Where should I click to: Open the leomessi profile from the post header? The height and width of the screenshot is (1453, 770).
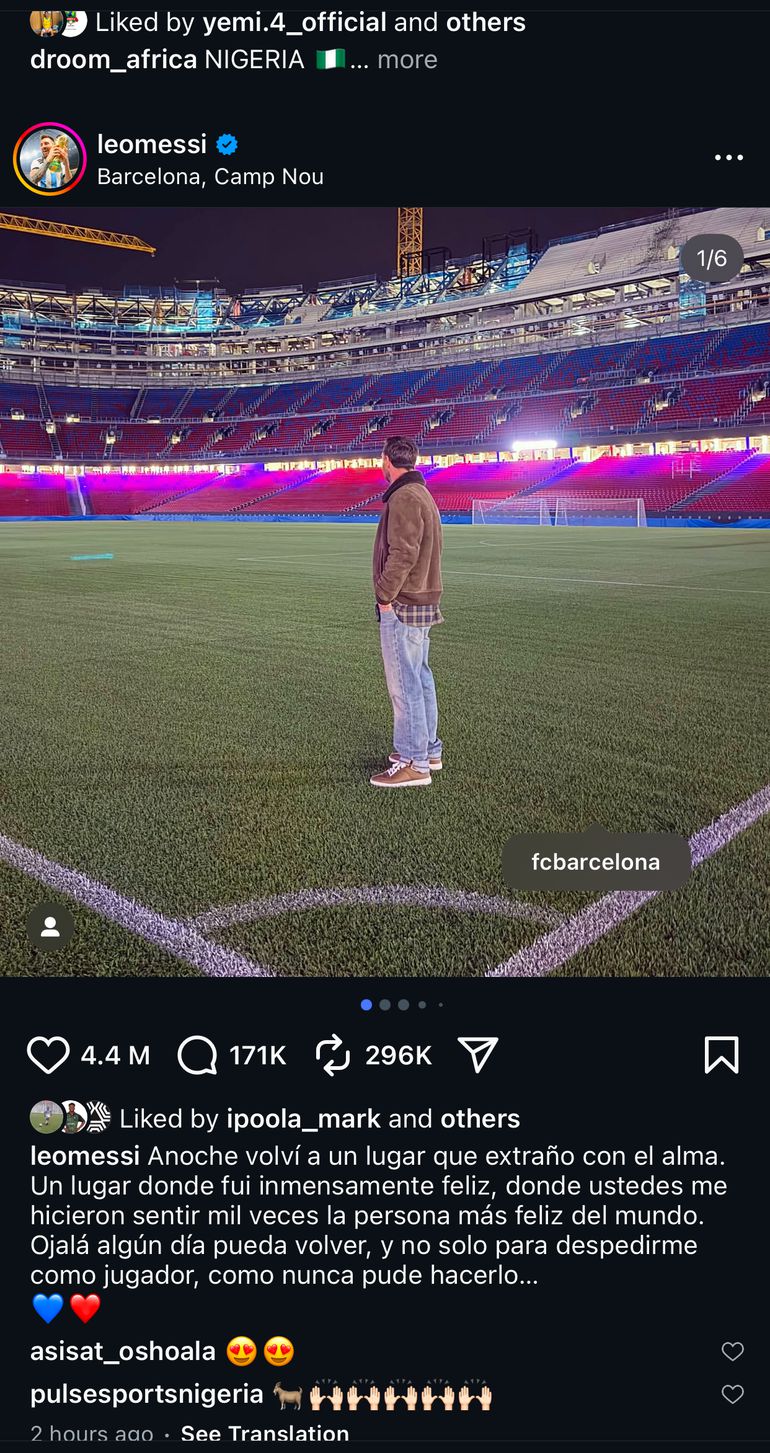152,144
